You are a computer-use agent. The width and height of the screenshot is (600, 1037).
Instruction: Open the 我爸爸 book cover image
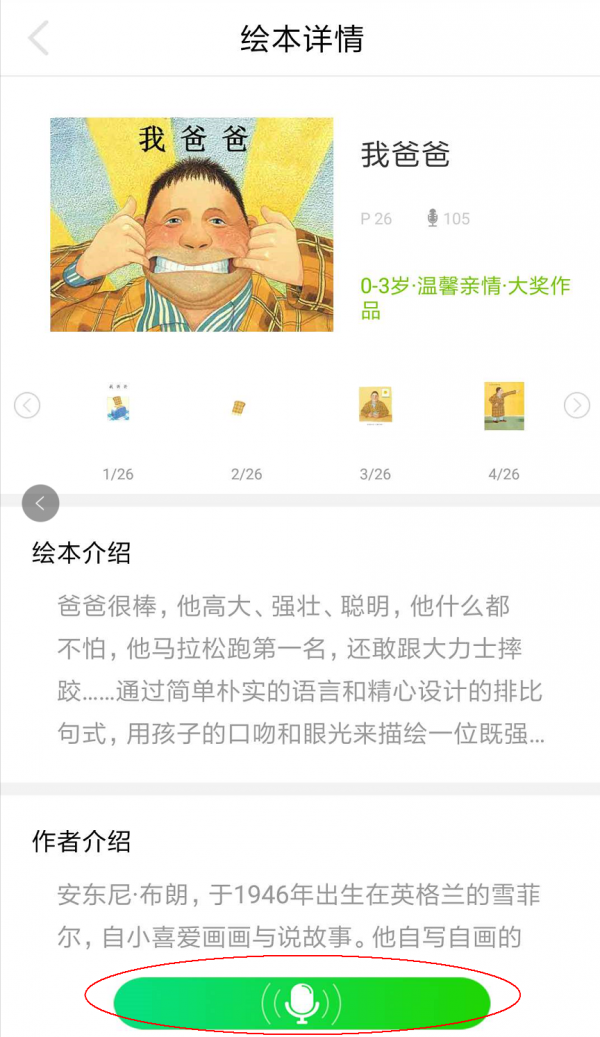(192, 224)
